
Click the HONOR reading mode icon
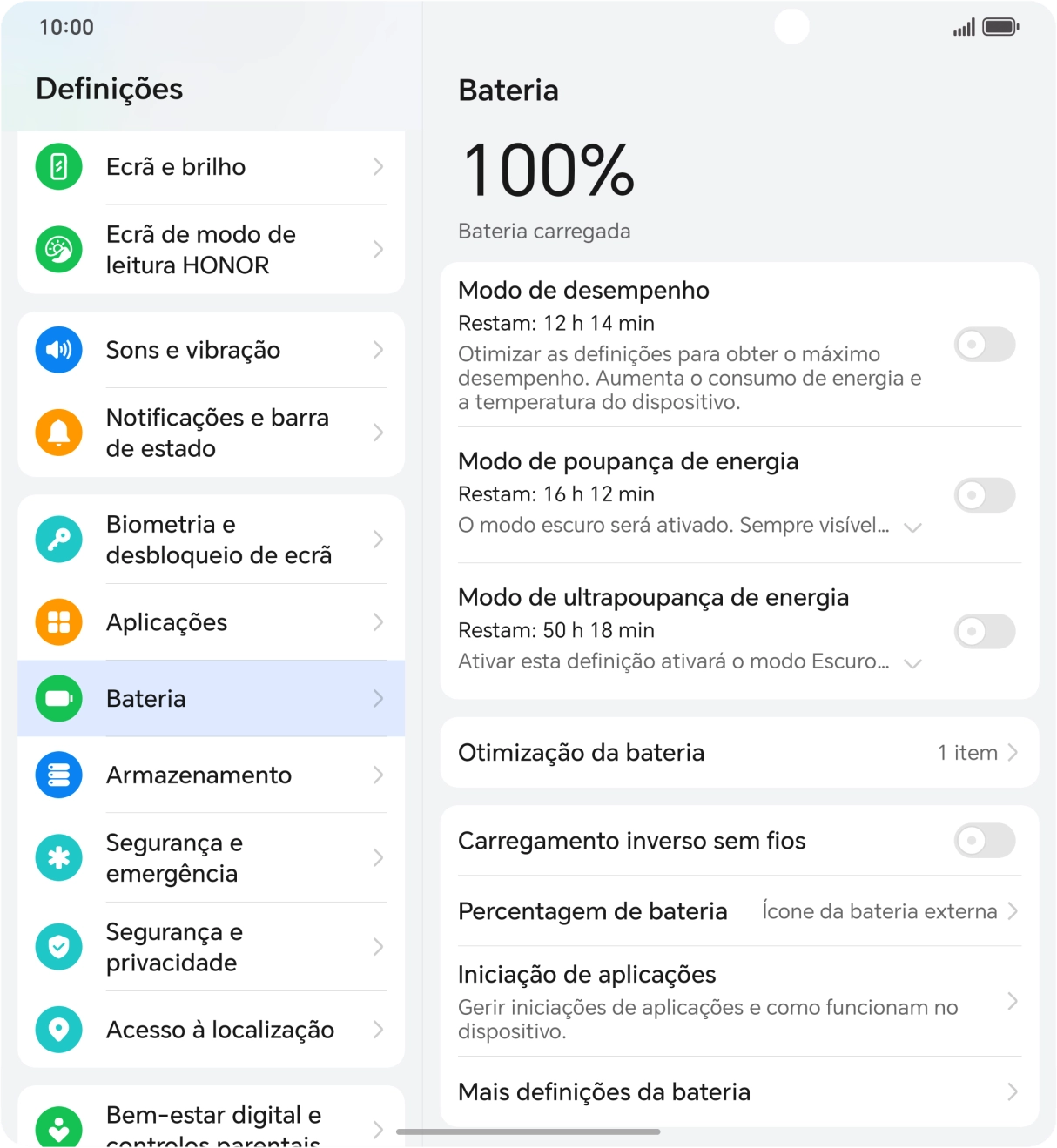(x=57, y=249)
